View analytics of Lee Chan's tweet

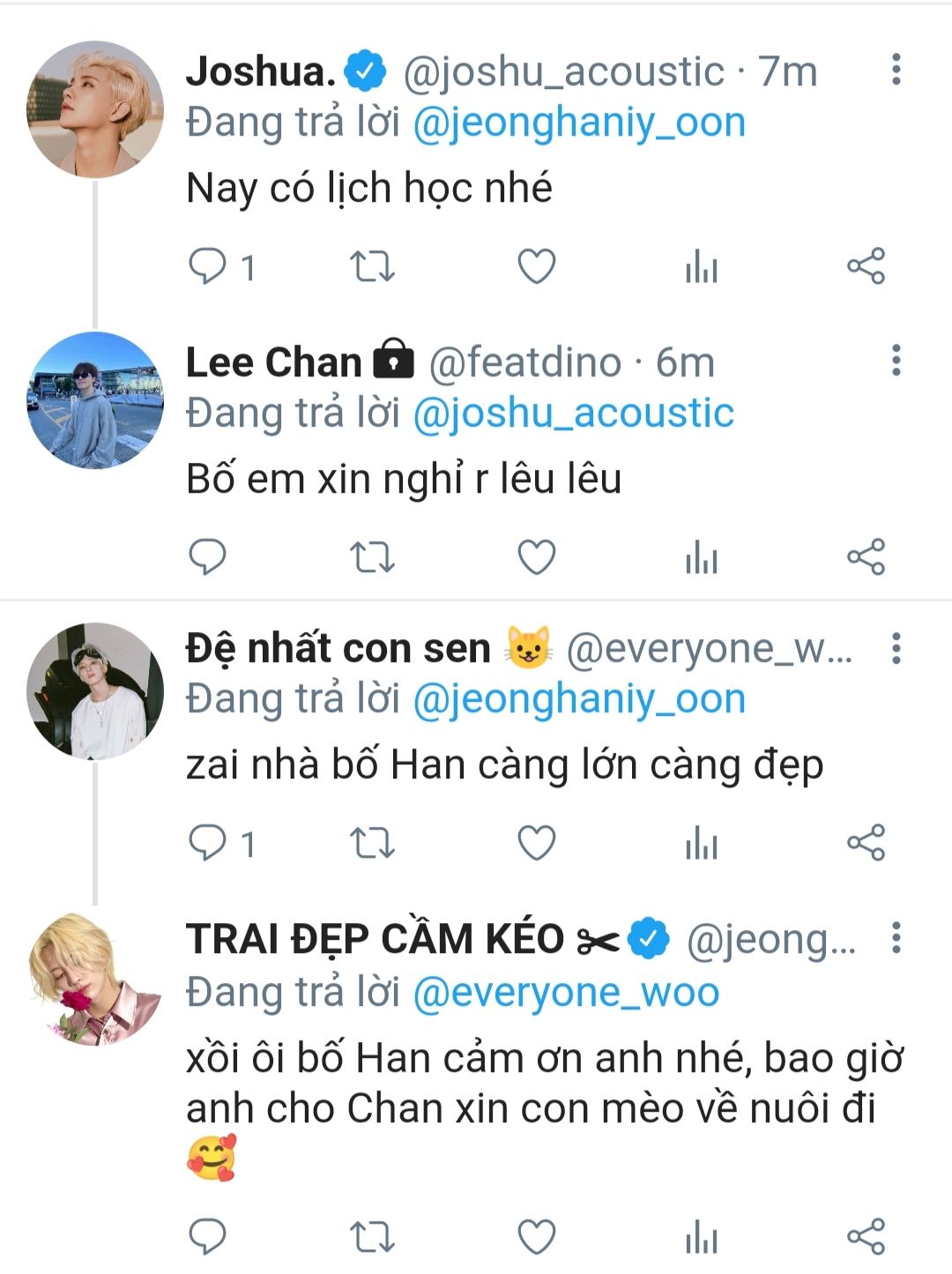(x=702, y=557)
